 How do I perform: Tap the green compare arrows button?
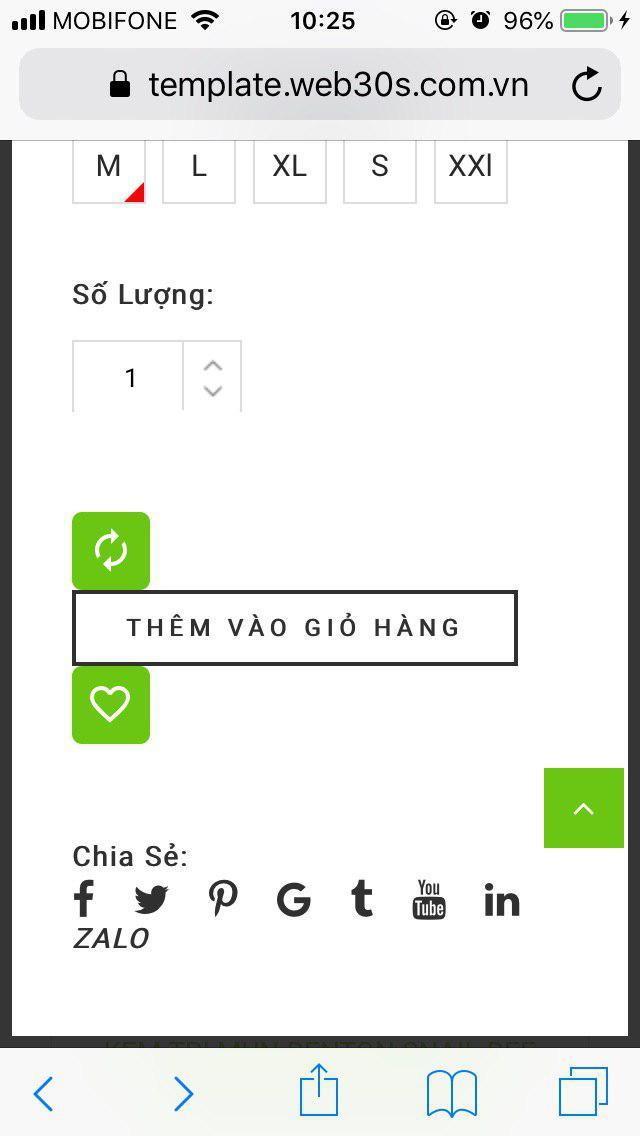[x=111, y=551]
